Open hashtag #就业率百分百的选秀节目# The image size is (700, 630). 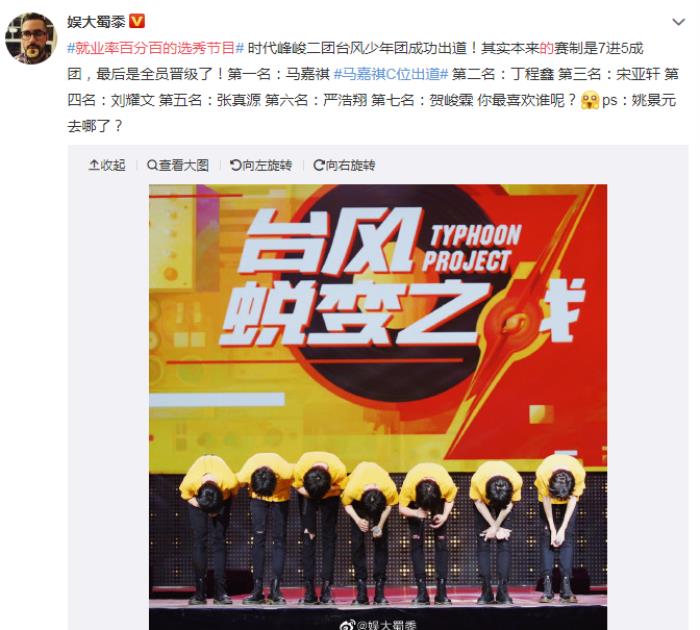coord(155,47)
